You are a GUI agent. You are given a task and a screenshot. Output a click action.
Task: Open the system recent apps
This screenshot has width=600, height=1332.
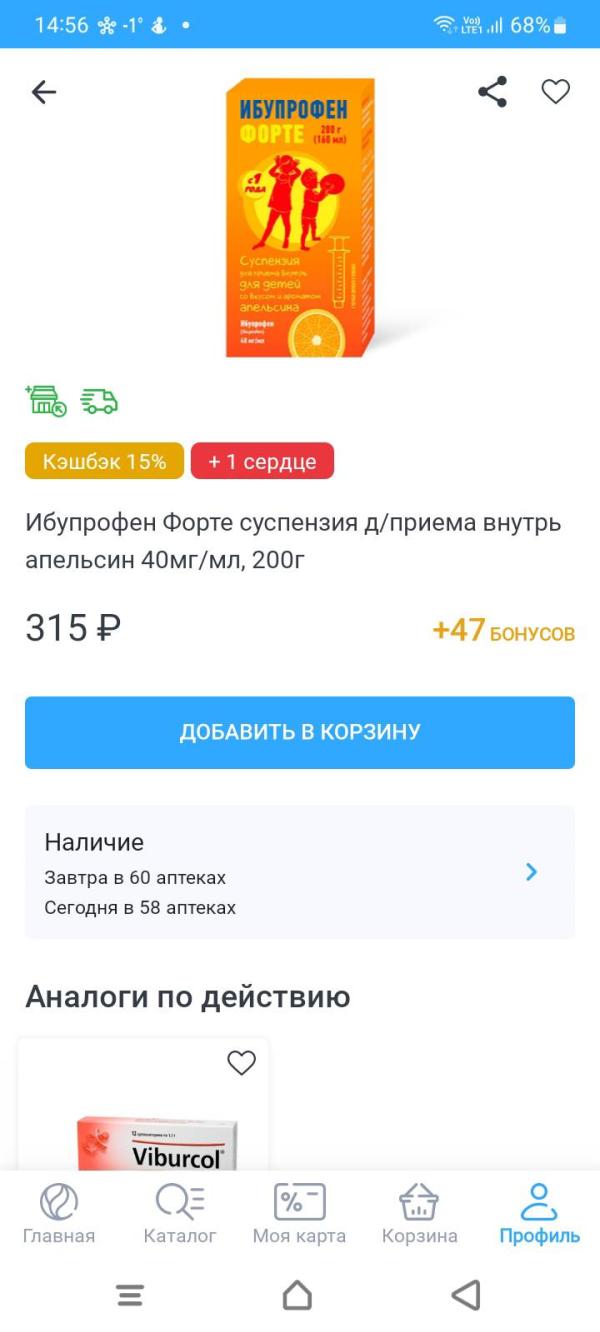point(130,1295)
